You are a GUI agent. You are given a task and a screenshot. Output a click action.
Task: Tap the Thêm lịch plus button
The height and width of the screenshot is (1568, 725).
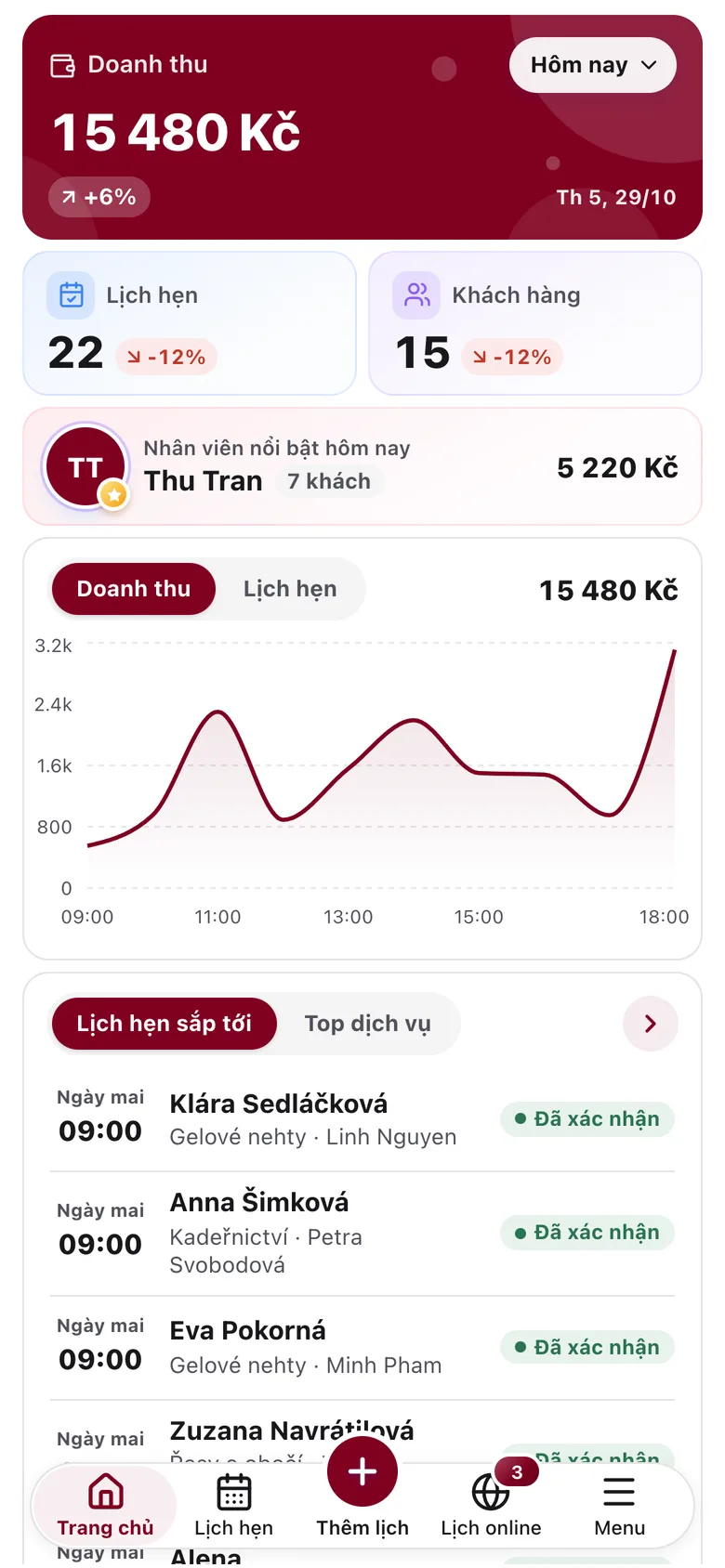pyautogui.click(x=362, y=1471)
